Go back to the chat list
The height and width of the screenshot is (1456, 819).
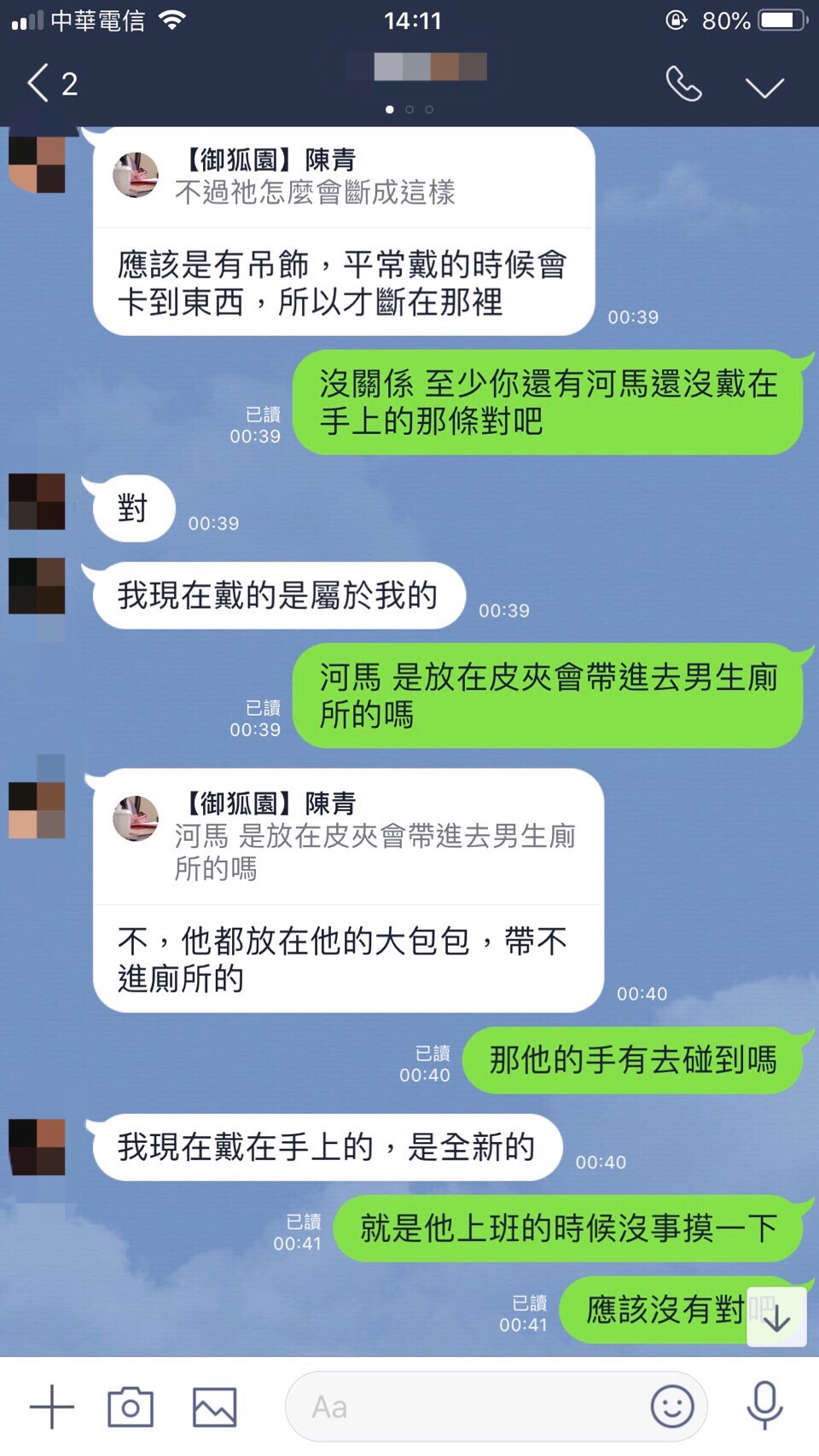[40, 84]
